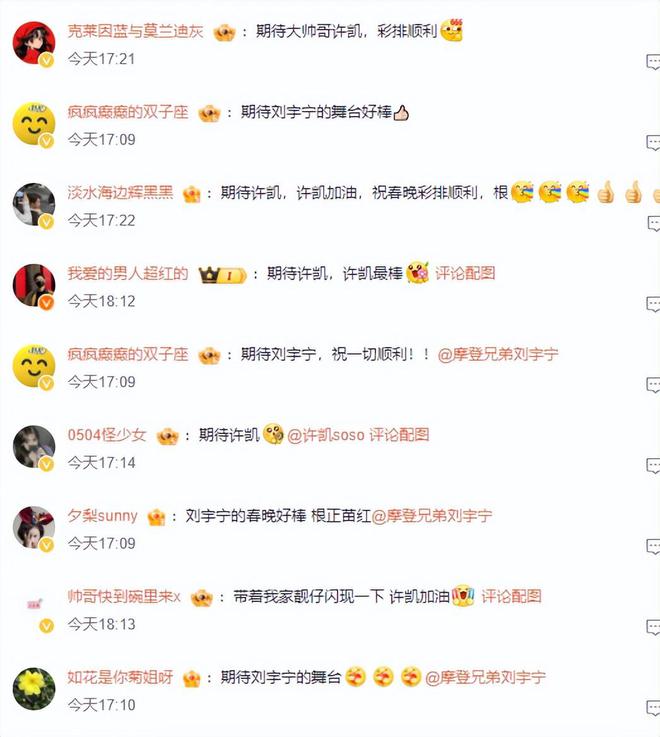Open 淡水海边辉黑黑's profile
This screenshot has height=737, width=660.
(120, 194)
